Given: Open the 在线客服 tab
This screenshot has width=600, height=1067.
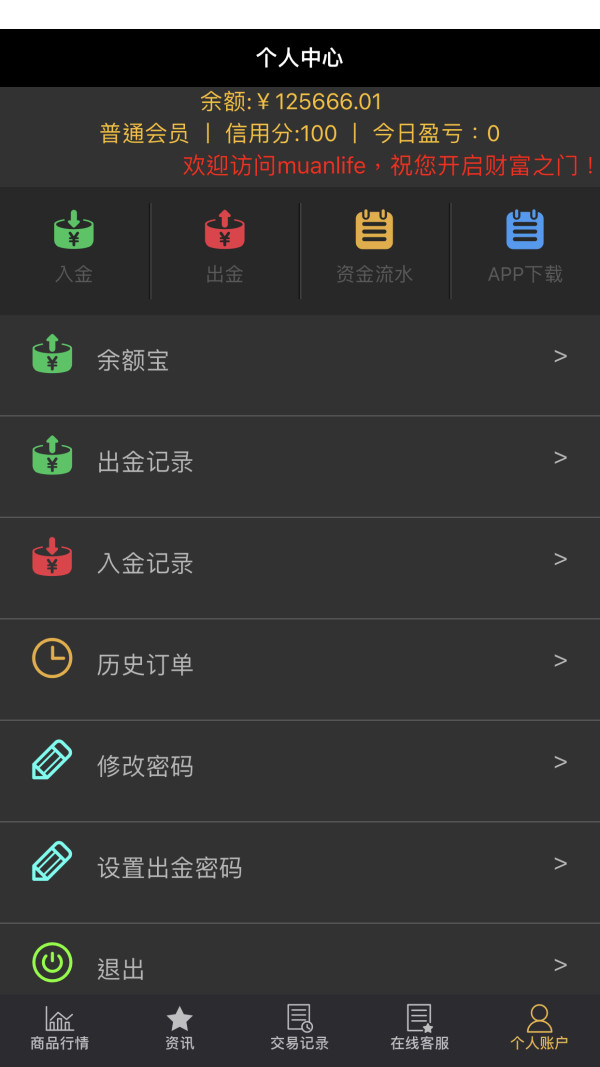Looking at the screenshot, I should [x=420, y=1028].
